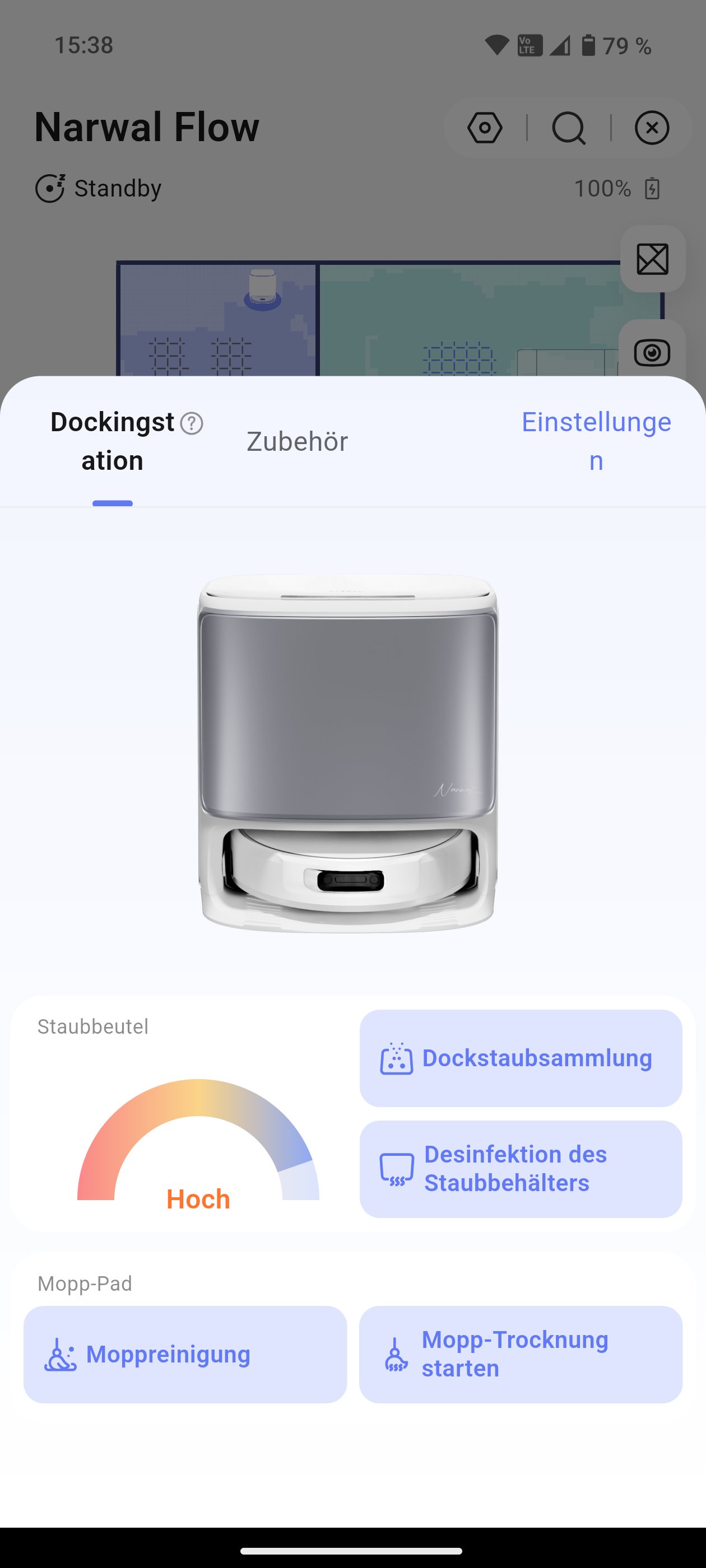Open the Einstellungen link
The height and width of the screenshot is (1568, 706).
(x=596, y=441)
